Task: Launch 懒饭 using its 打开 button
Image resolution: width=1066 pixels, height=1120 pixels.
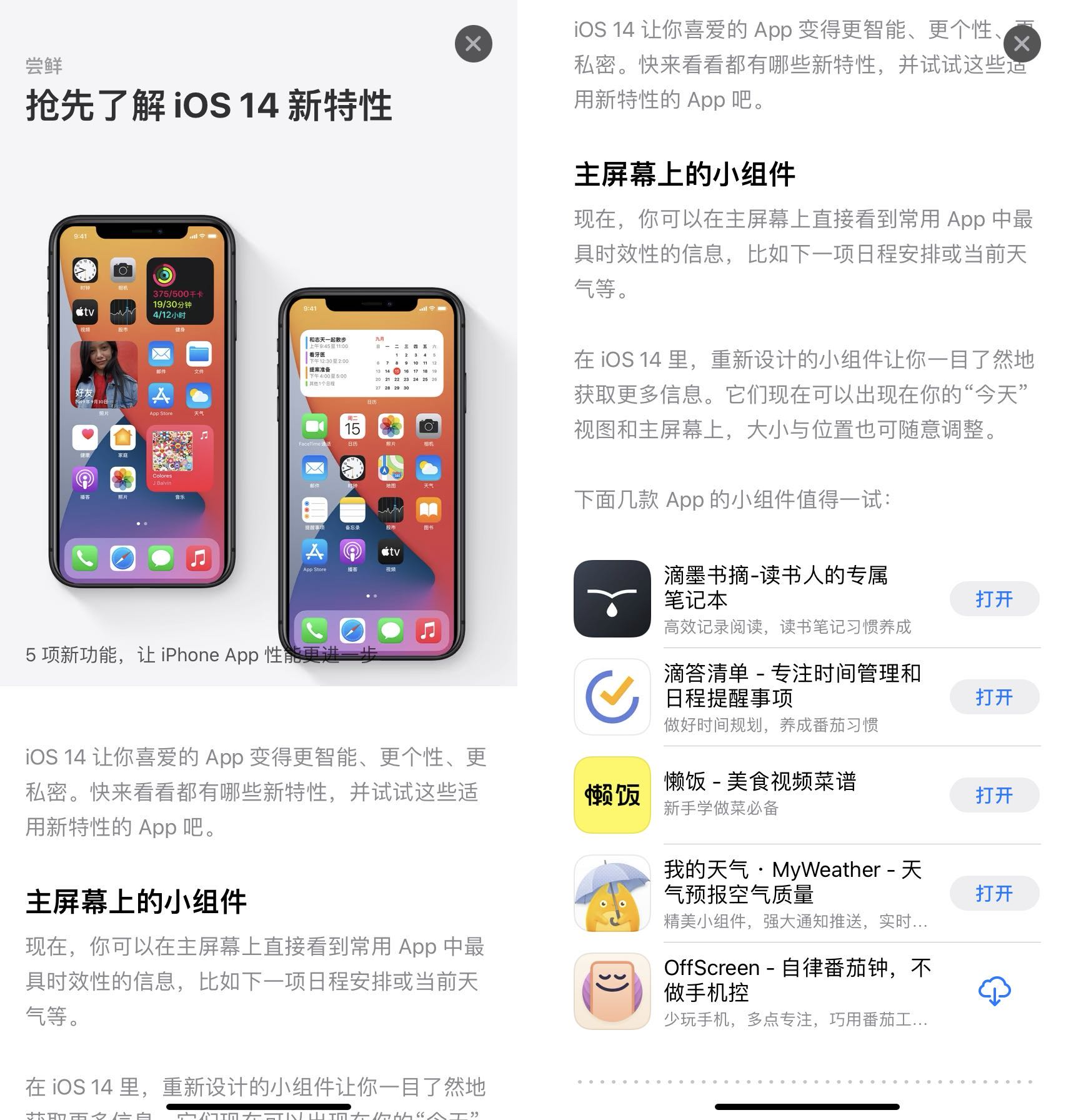Action: pyautogui.click(x=994, y=796)
